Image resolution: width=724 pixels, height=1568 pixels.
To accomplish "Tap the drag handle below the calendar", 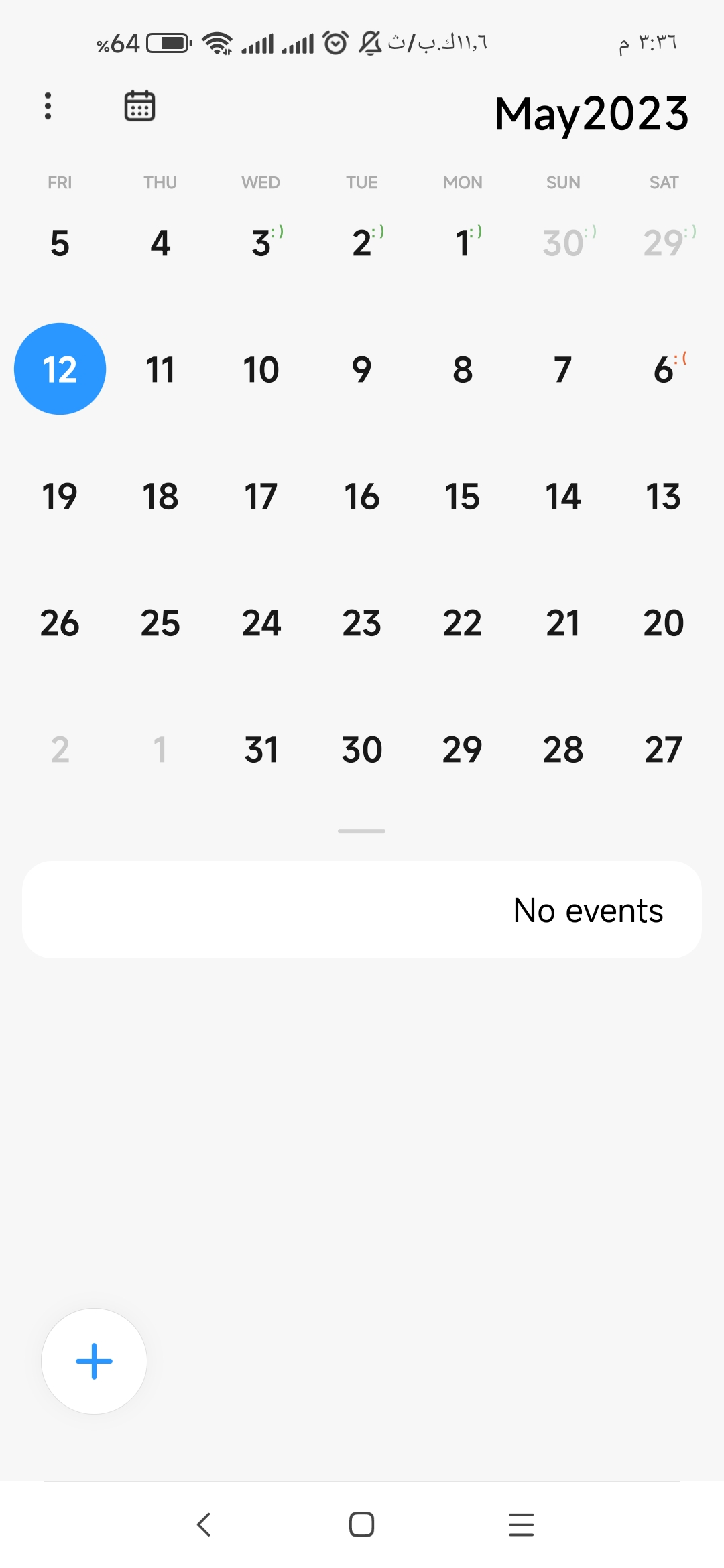I will click(x=361, y=830).
